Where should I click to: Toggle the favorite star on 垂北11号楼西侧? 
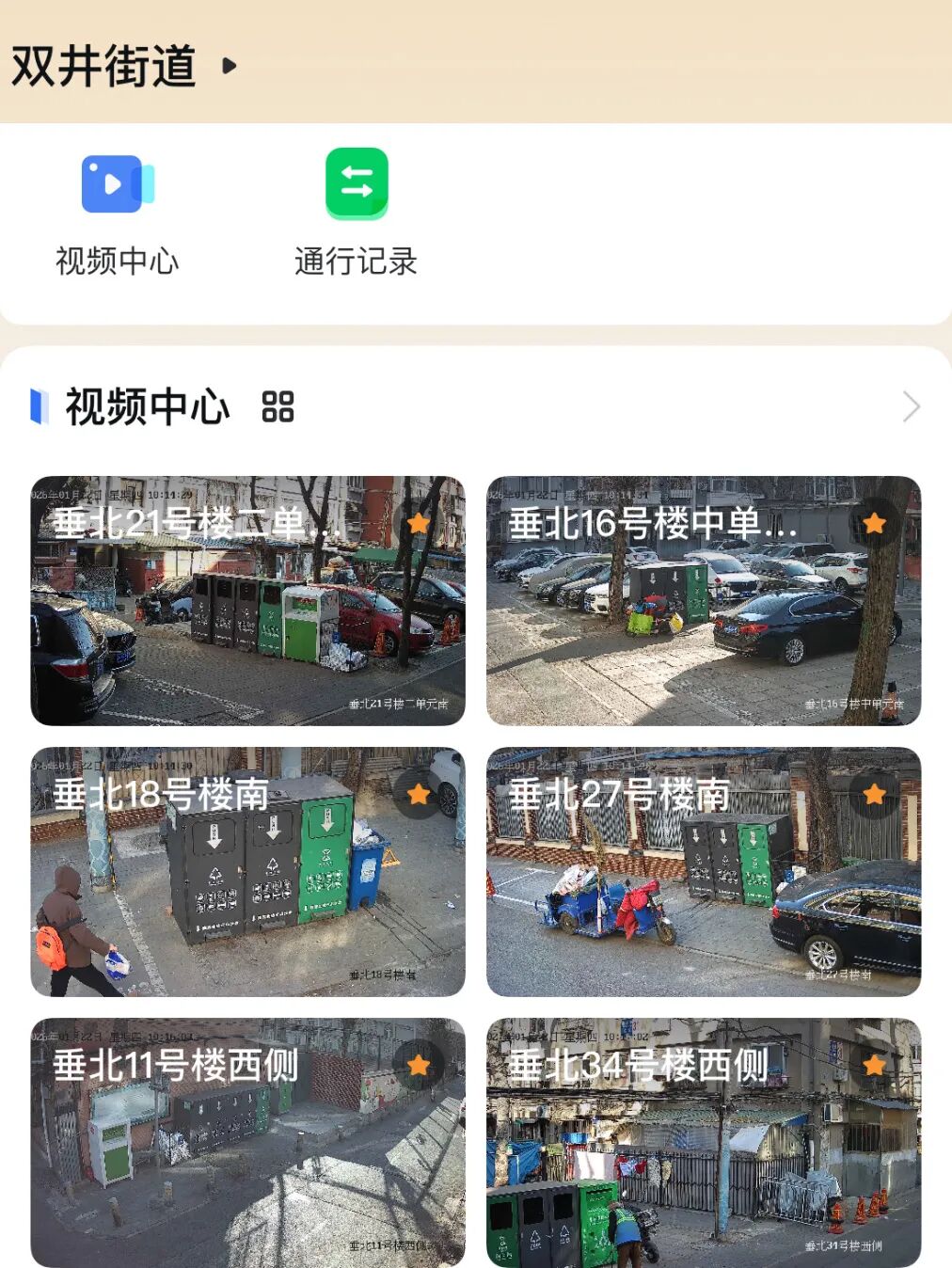pos(419,1066)
